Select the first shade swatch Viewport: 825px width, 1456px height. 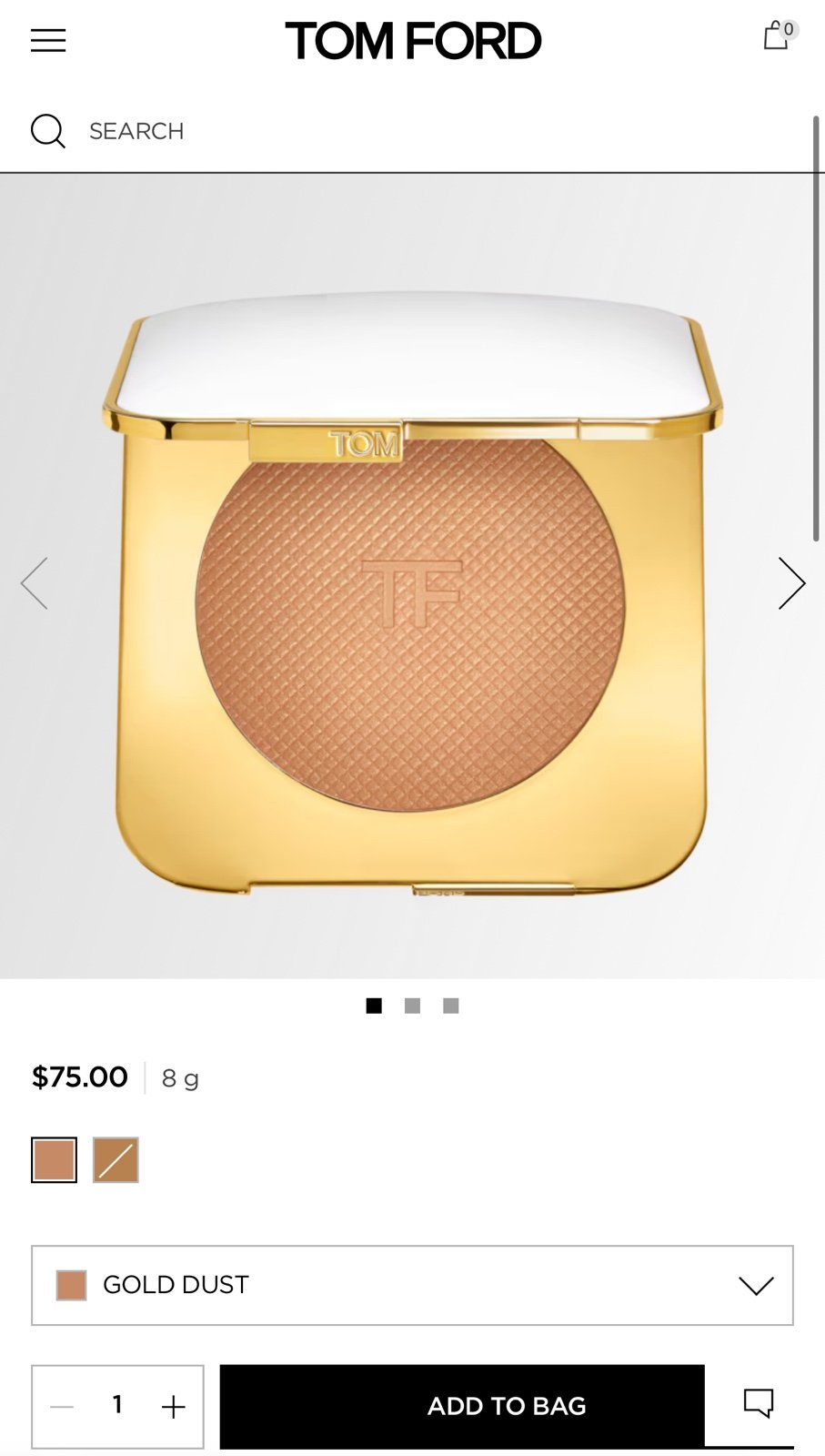[55, 1160]
